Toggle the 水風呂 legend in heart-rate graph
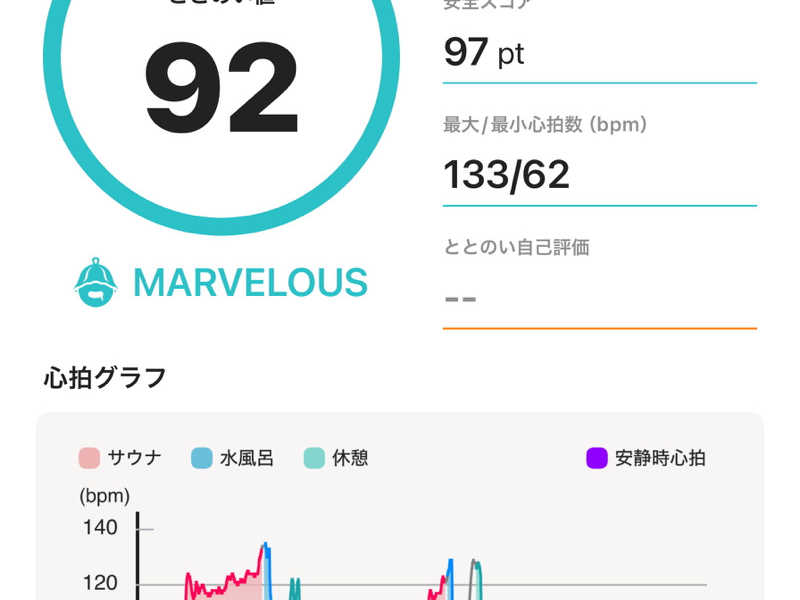The height and width of the screenshot is (600, 800). pyautogui.click(x=233, y=458)
